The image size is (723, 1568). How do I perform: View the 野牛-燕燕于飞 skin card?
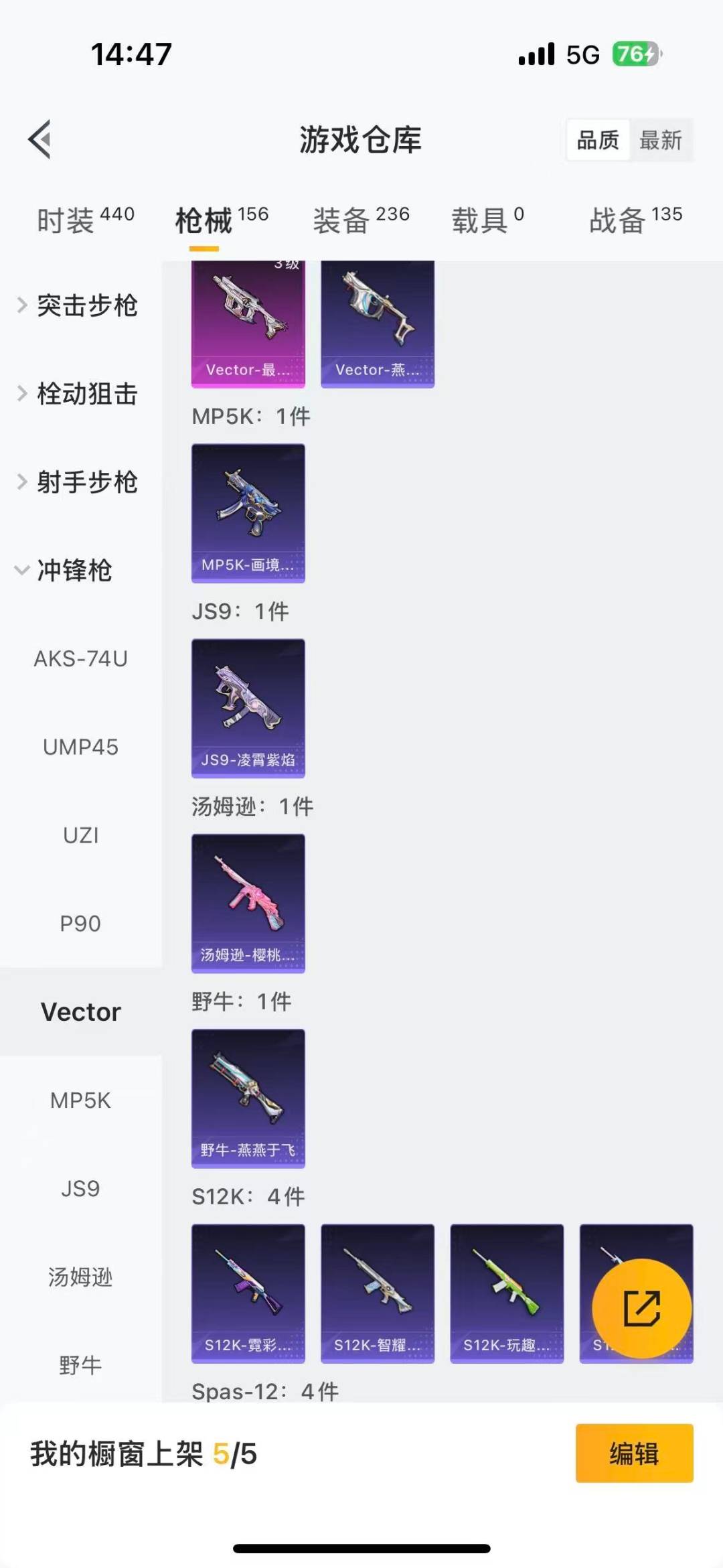point(248,1098)
